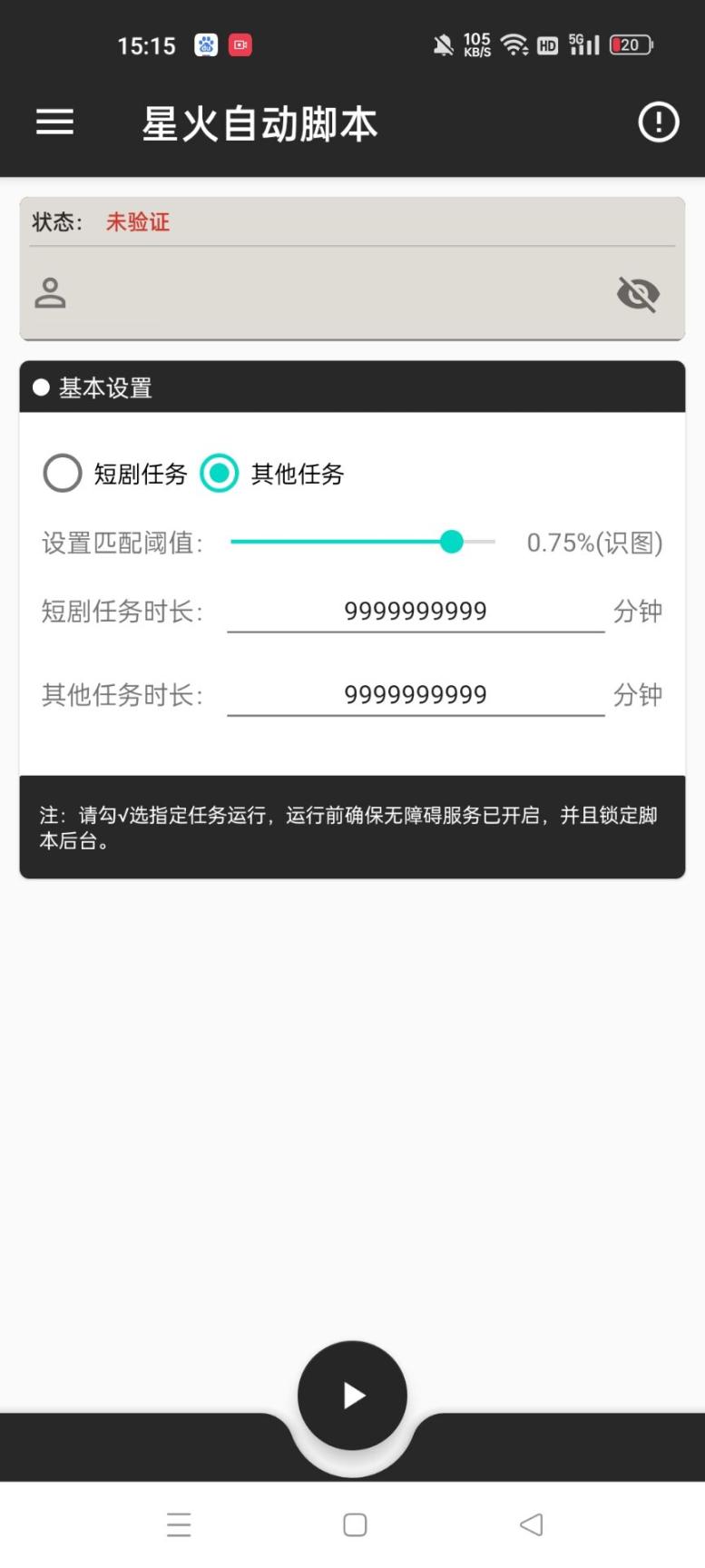705x1568 pixels.
Task: Tap the 设置匹配阈值 slider
Action: pos(363,542)
